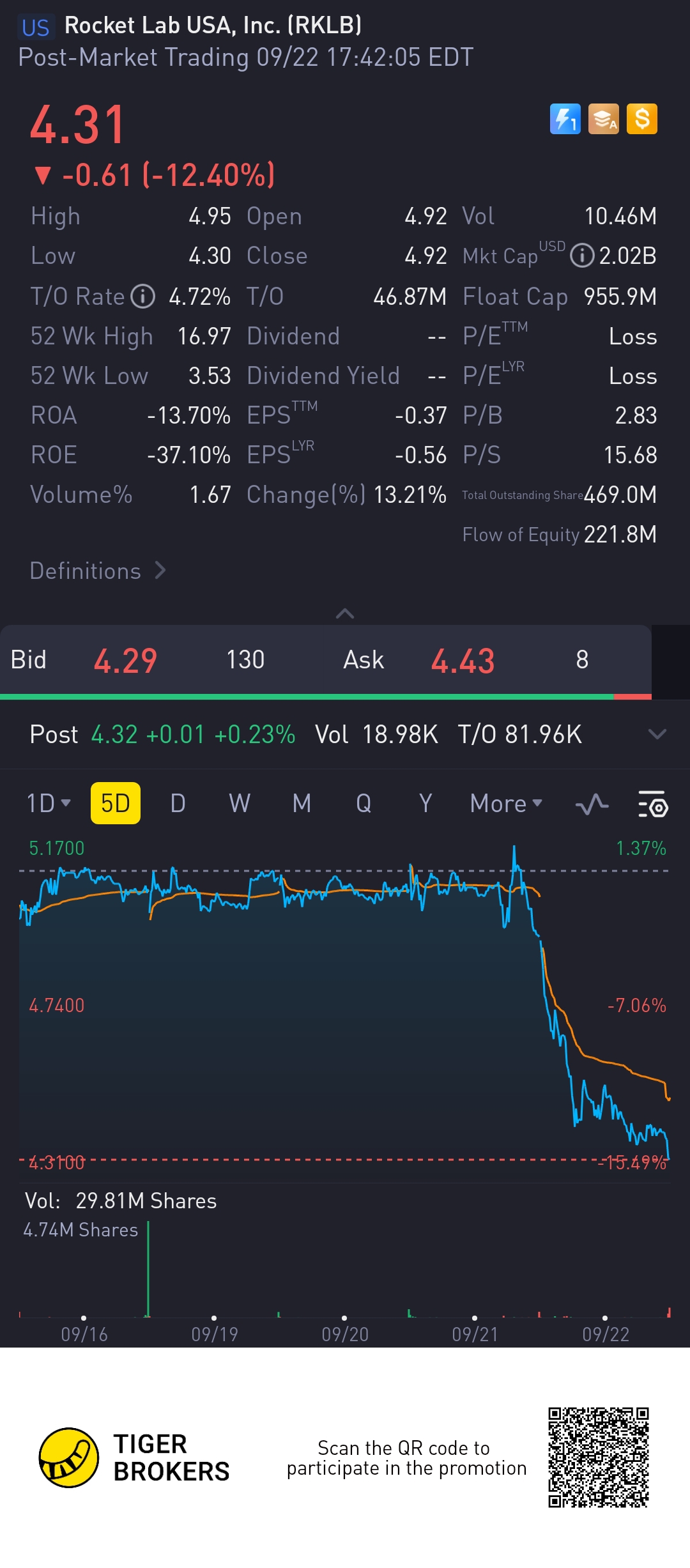690x1568 pixels.
Task: Switch to the M monthly chart
Action: [x=302, y=803]
